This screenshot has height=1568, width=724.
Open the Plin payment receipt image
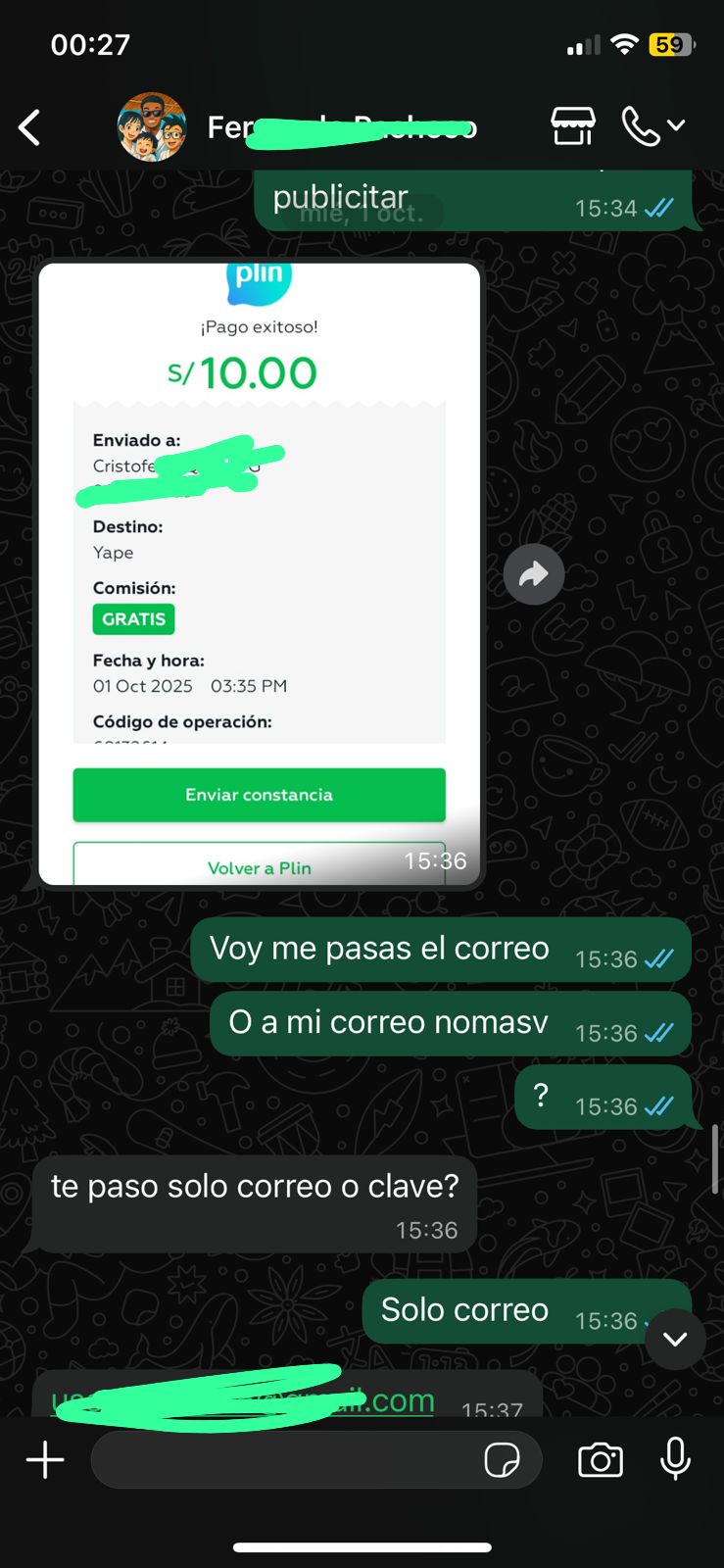click(x=260, y=574)
